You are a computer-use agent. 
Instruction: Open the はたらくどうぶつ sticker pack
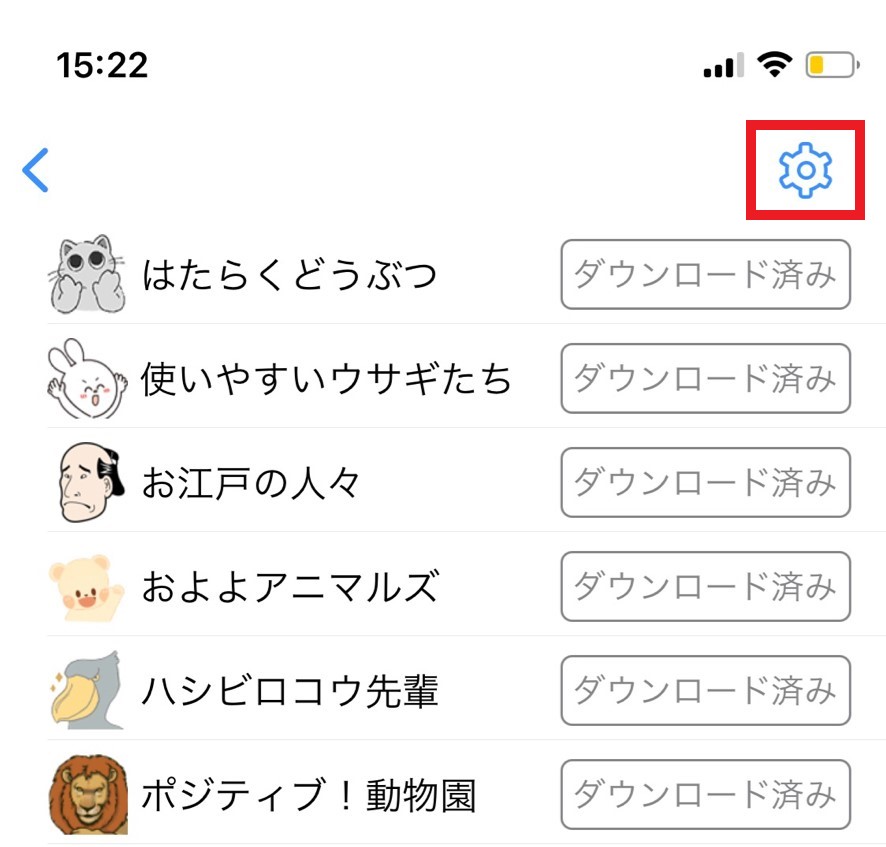pos(290,275)
